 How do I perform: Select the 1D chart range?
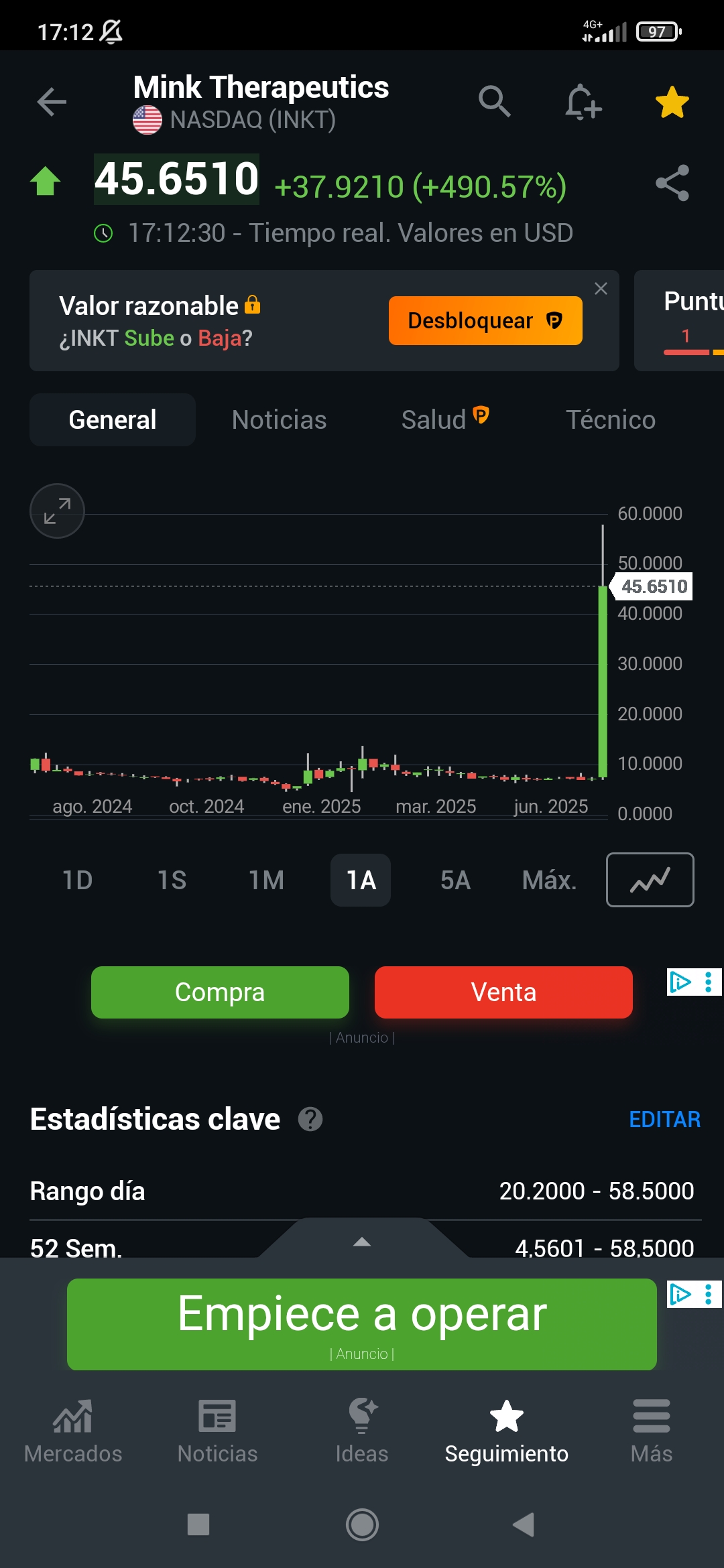(77, 880)
